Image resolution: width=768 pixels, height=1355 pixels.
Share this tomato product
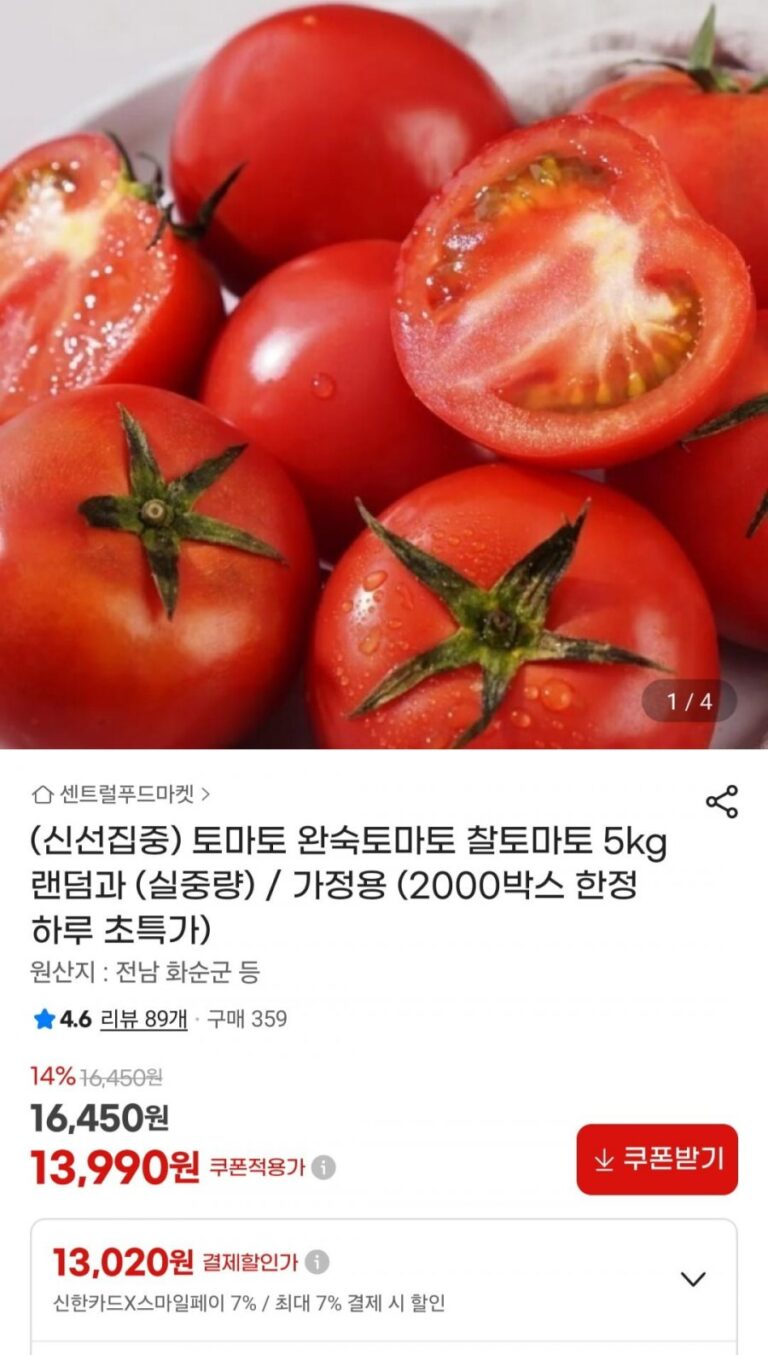pos(721,801)
